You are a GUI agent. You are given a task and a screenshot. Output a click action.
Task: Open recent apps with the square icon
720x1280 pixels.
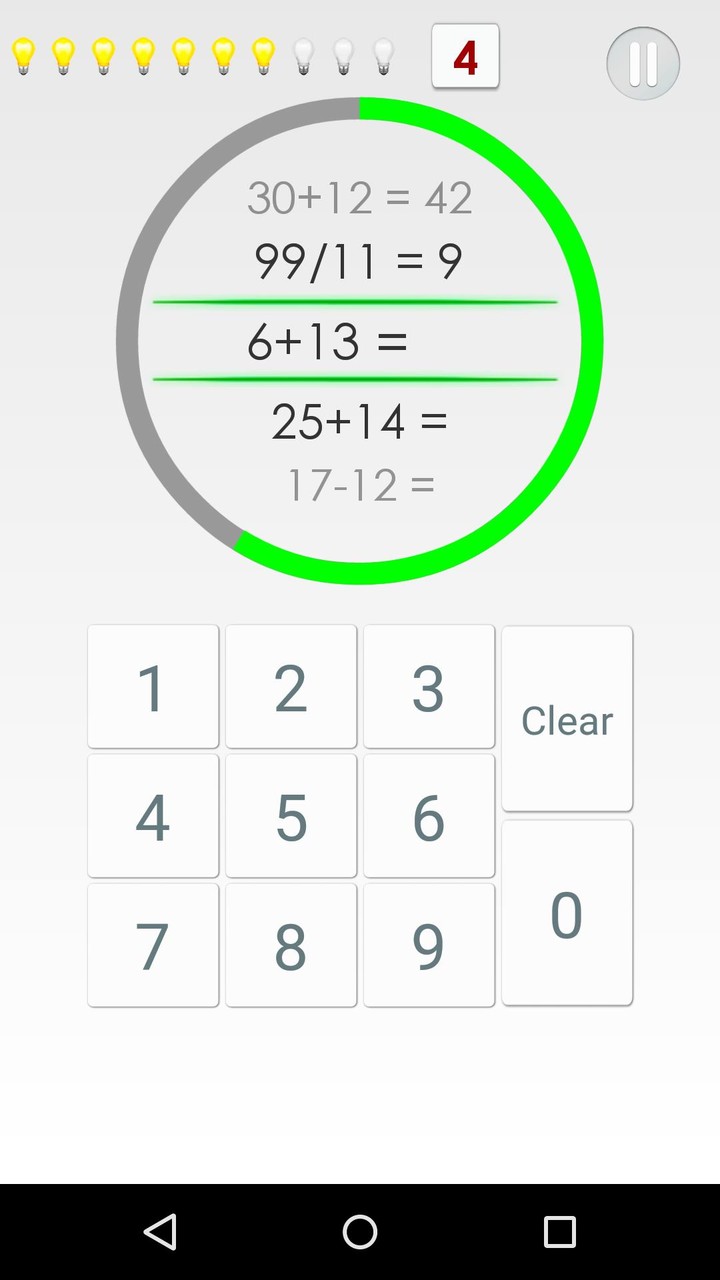tap(560, 1232)
